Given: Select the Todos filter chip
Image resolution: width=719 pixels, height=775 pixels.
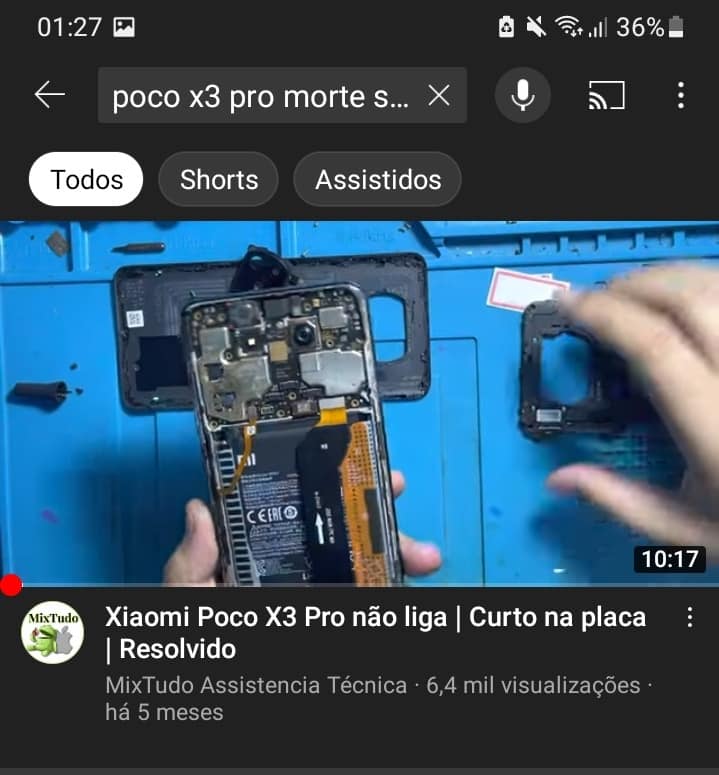Looking at the screenshot, I should pos(86,180).
